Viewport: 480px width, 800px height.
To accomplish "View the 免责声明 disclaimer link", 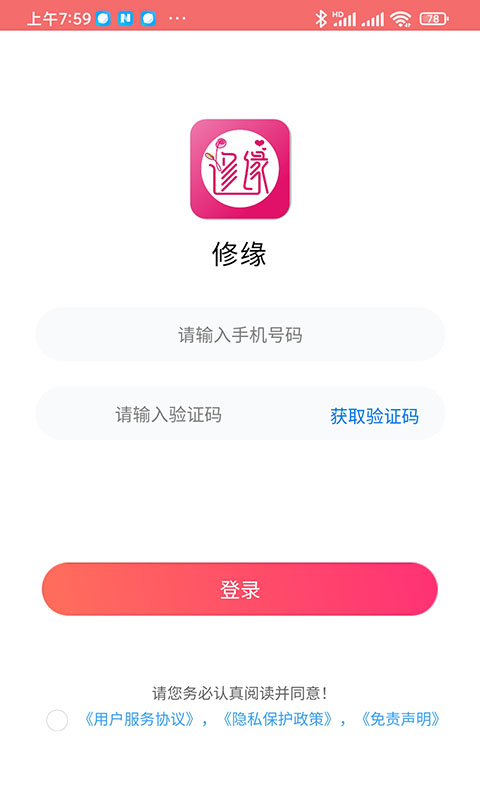I will click(x=400, y=719).
